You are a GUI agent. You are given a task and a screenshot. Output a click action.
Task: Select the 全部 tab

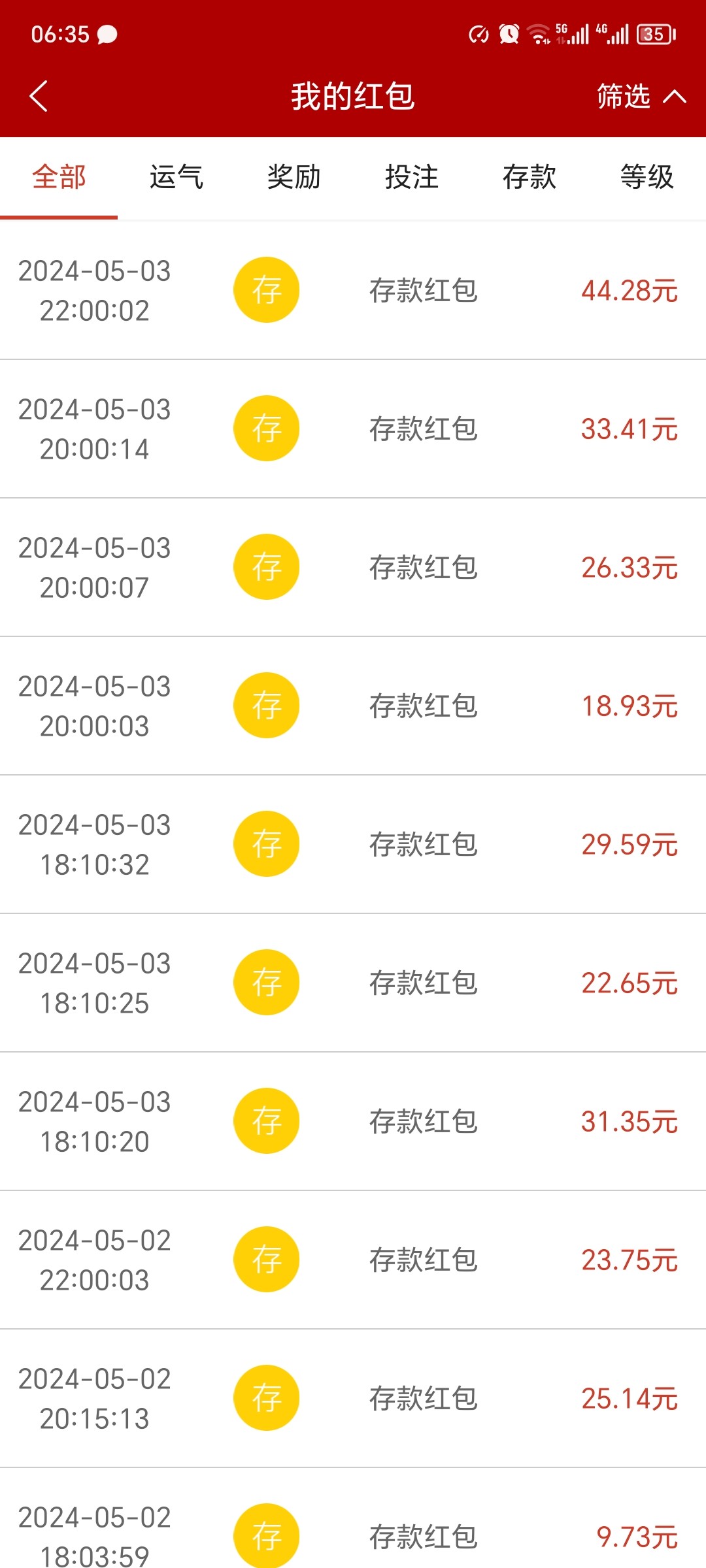[x=59, y=177]
